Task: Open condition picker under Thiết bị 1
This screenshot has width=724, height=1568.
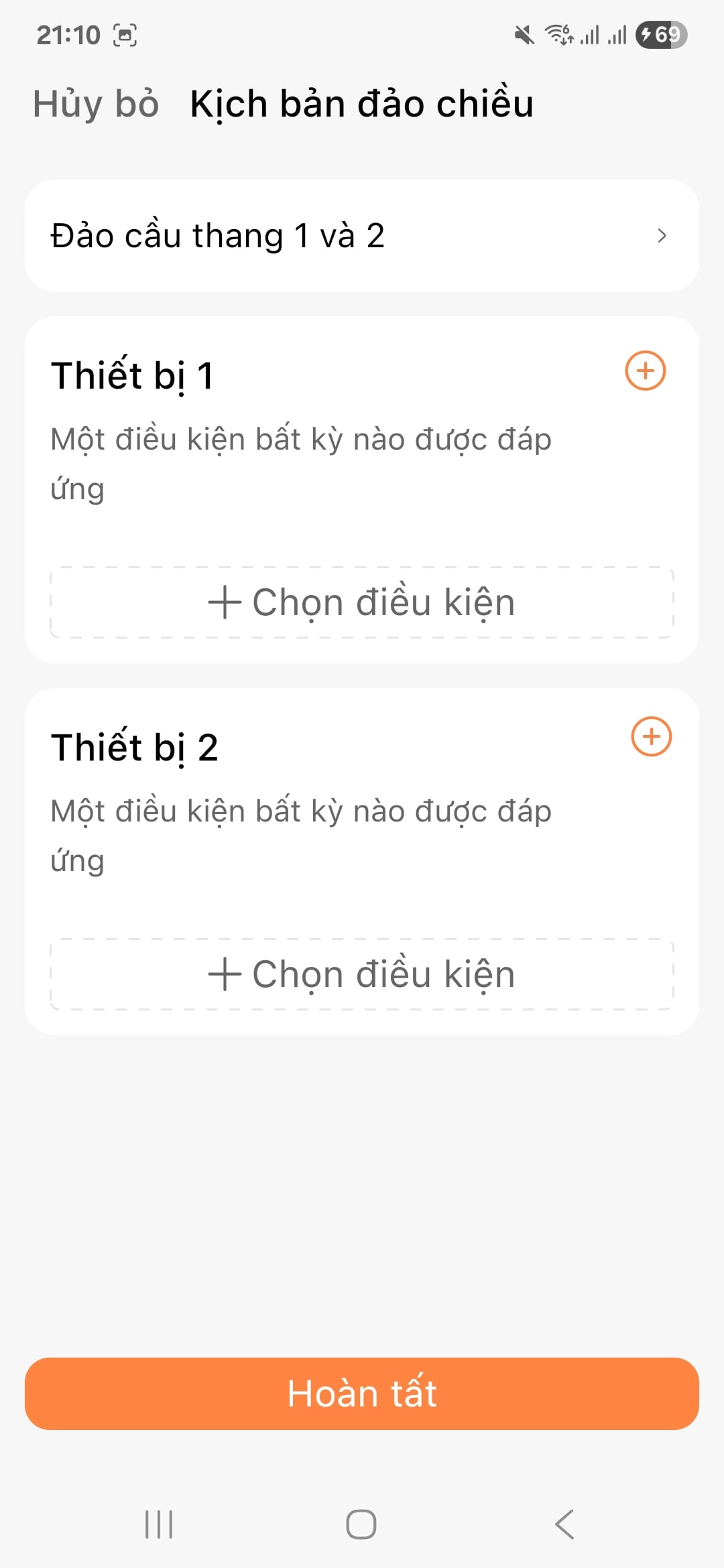Action: (361, 601)
